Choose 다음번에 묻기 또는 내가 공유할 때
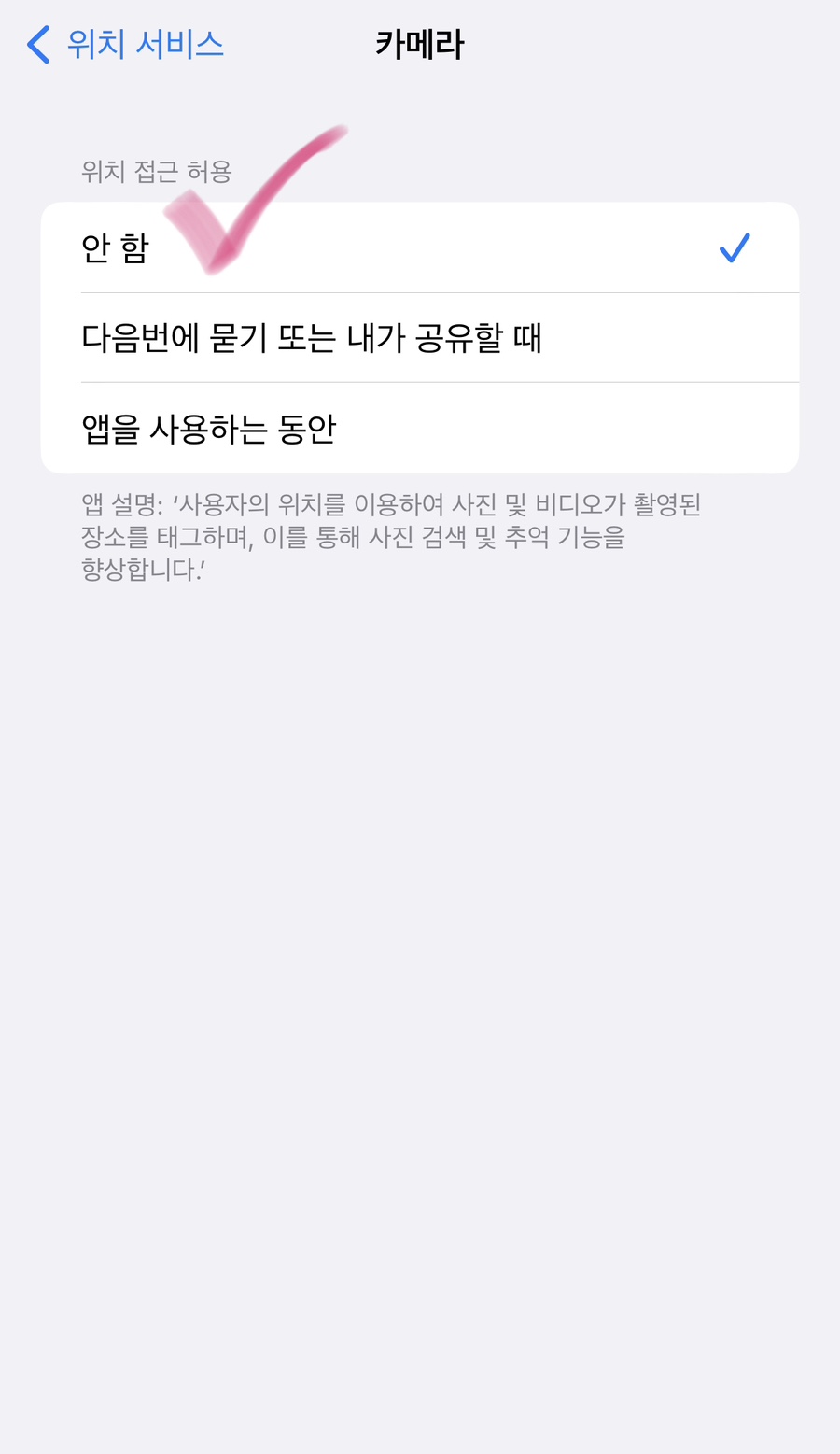The height and width of the screenshot is (1454, 840). point(420,338)
